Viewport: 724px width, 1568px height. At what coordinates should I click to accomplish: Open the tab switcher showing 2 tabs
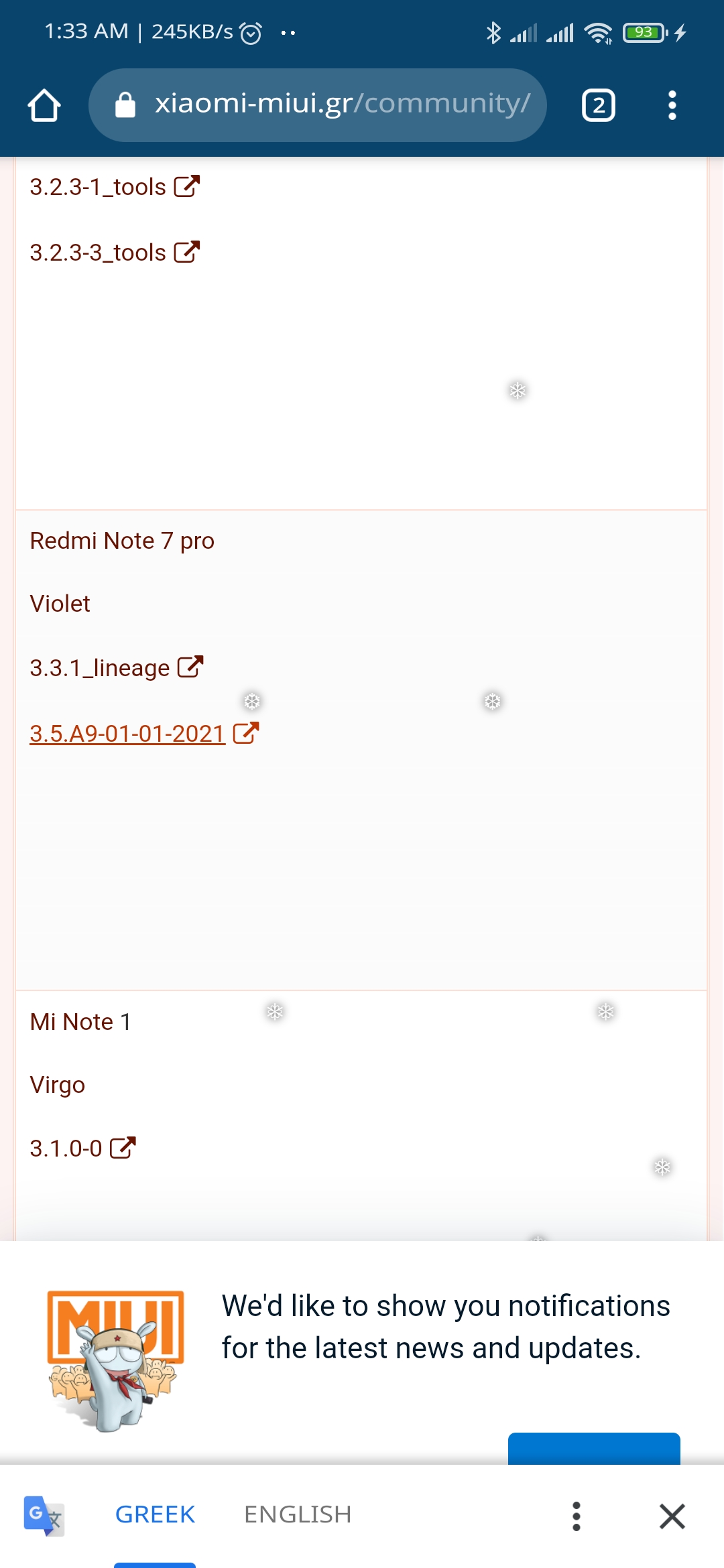point(599,105)
